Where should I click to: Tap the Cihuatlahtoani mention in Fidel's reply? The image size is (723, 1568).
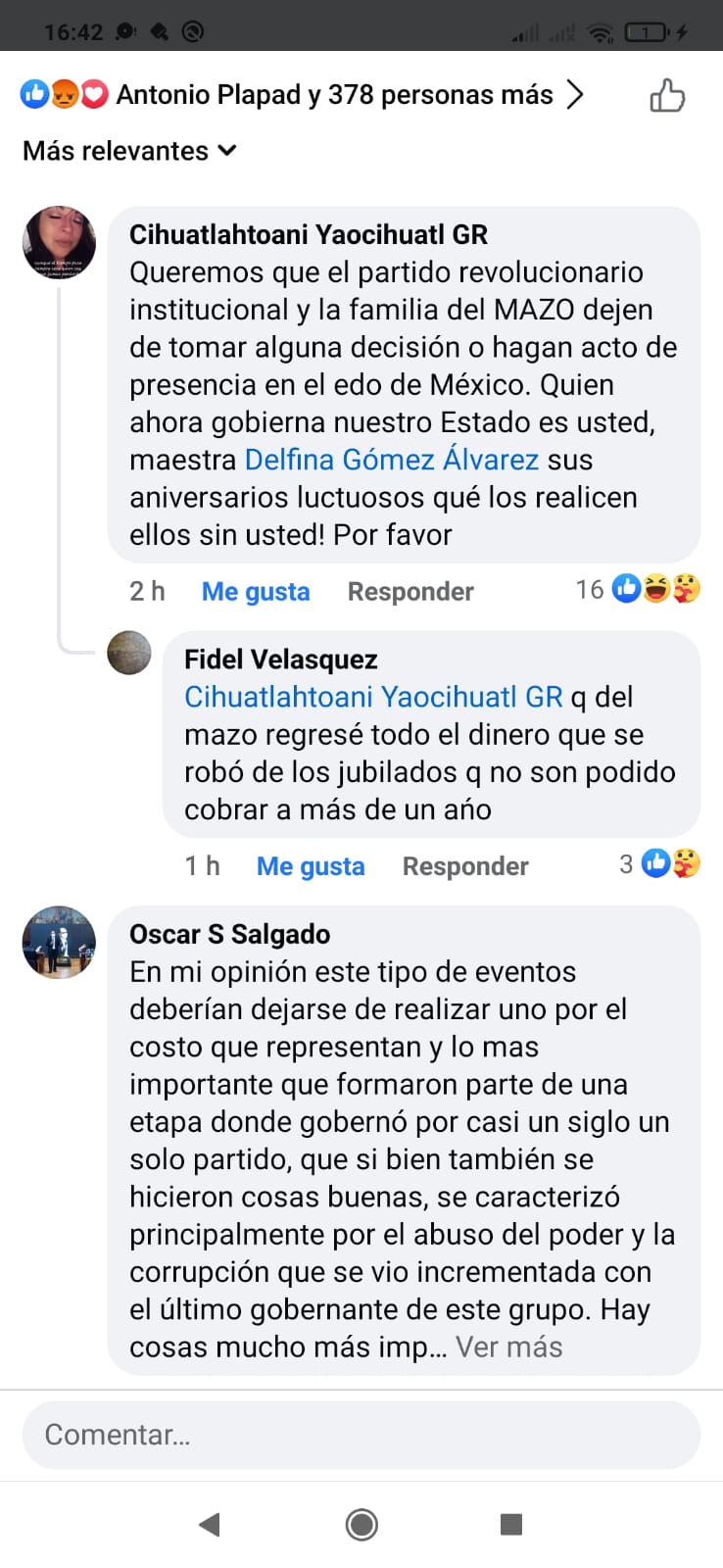pyautogui.click(x=373, y=697)
